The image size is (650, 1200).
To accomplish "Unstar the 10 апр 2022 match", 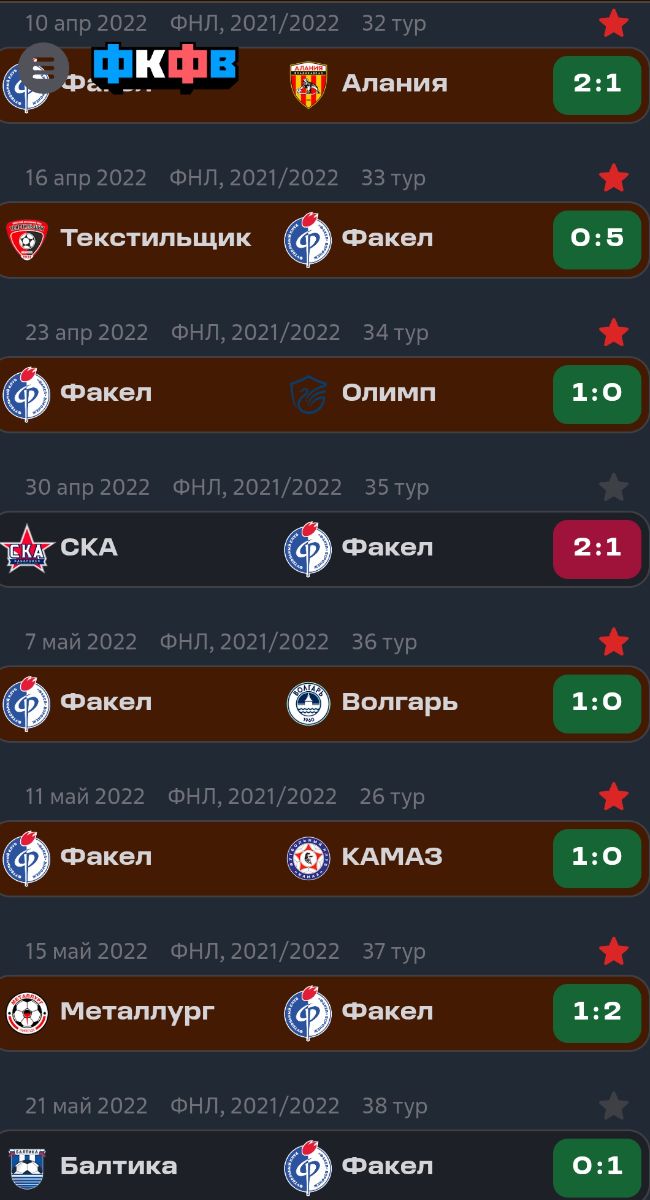I will click(613, 23).
